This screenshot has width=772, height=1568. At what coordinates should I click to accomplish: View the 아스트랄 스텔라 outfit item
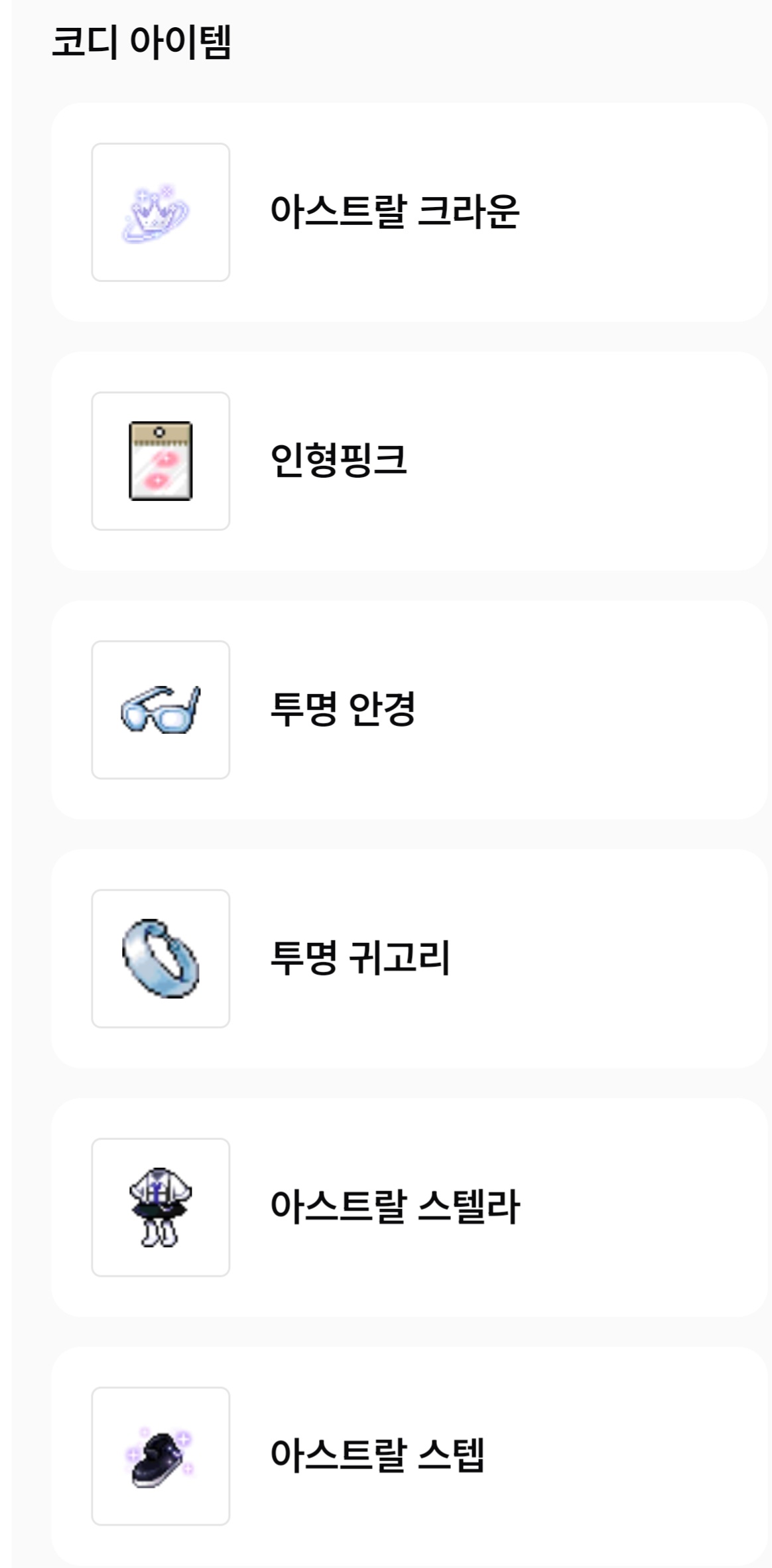[409, 1208]
